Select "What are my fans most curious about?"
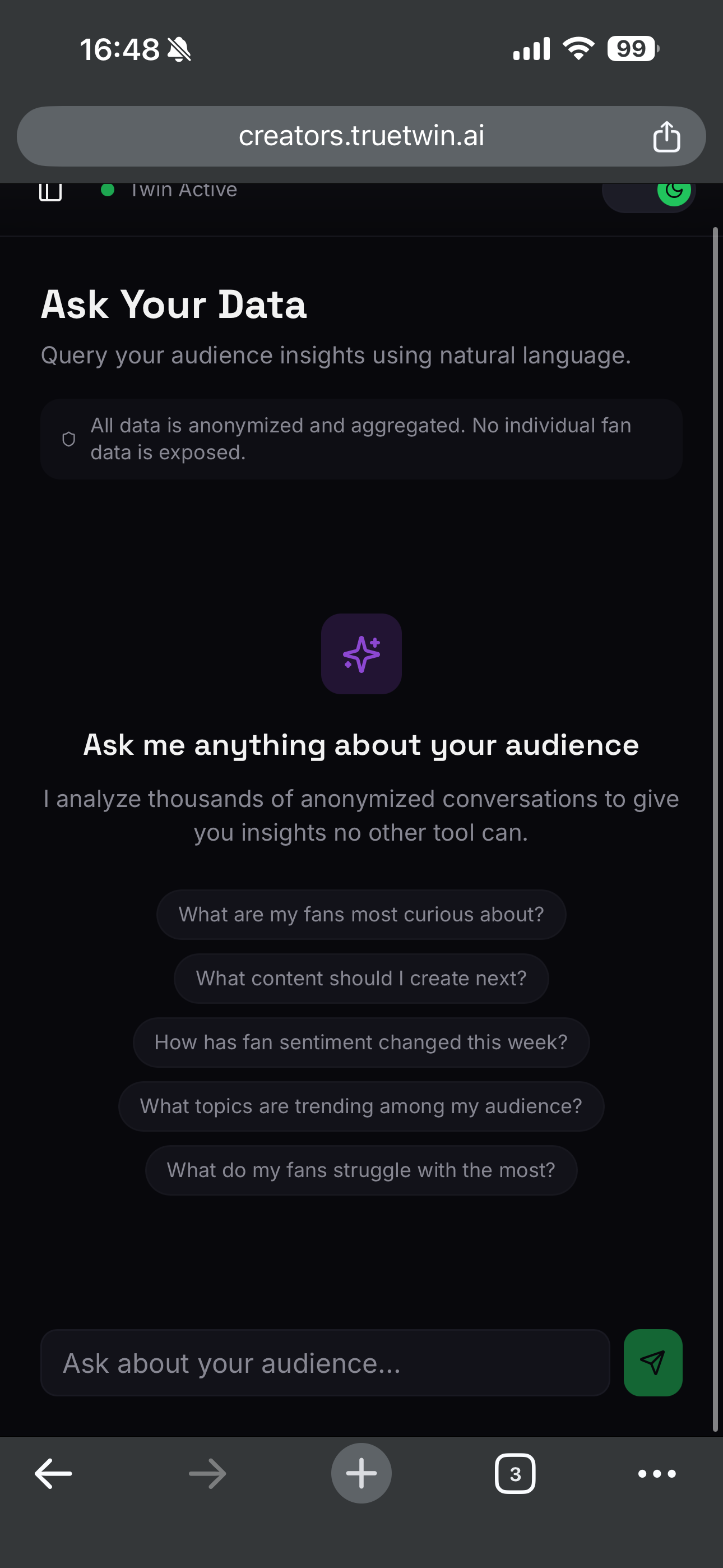This screenshot has width=723, height=1568. point(361,914)
